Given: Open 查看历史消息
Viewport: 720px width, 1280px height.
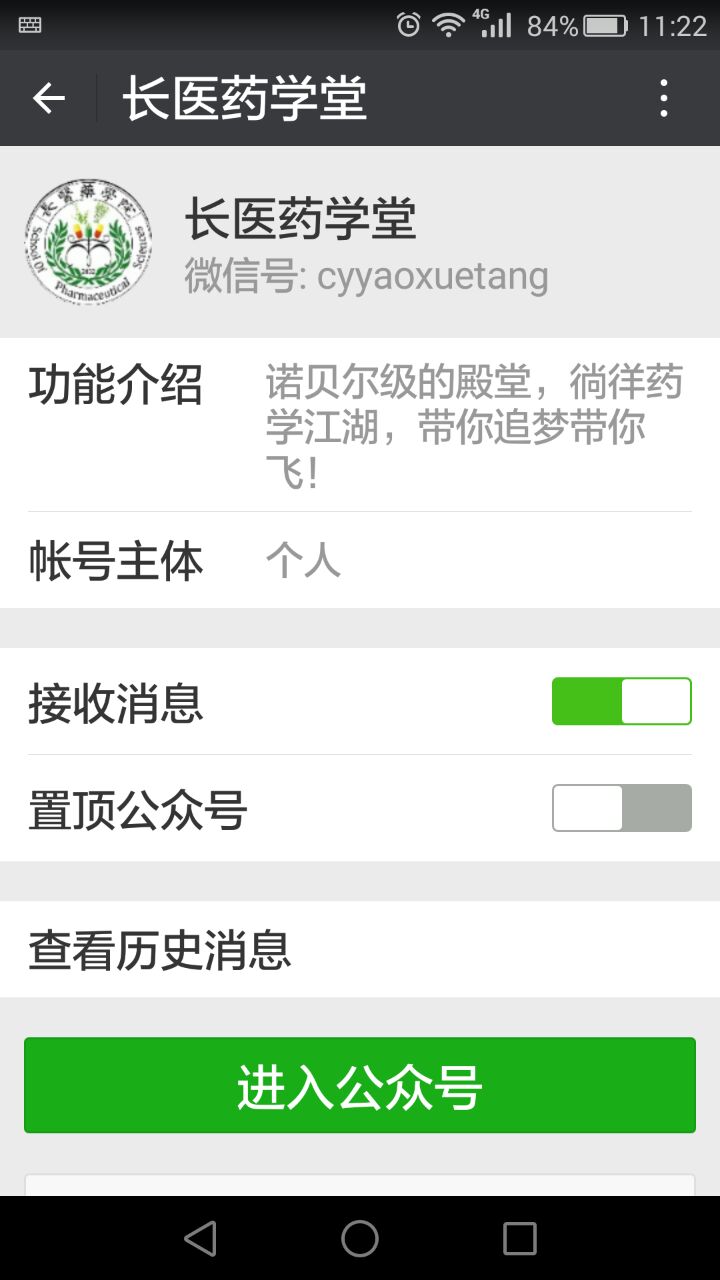Looking at the screenshot, I should tap(360, 949).
